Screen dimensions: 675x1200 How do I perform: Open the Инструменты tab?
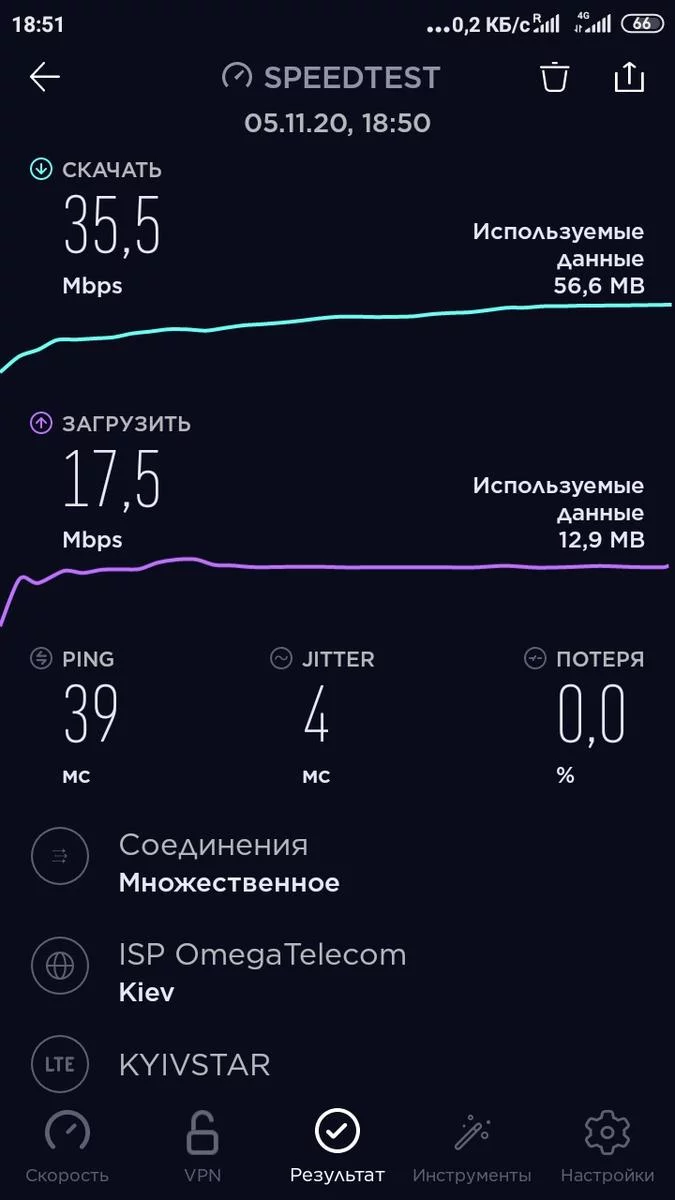pyautogui.click(x=472, y=1146)
